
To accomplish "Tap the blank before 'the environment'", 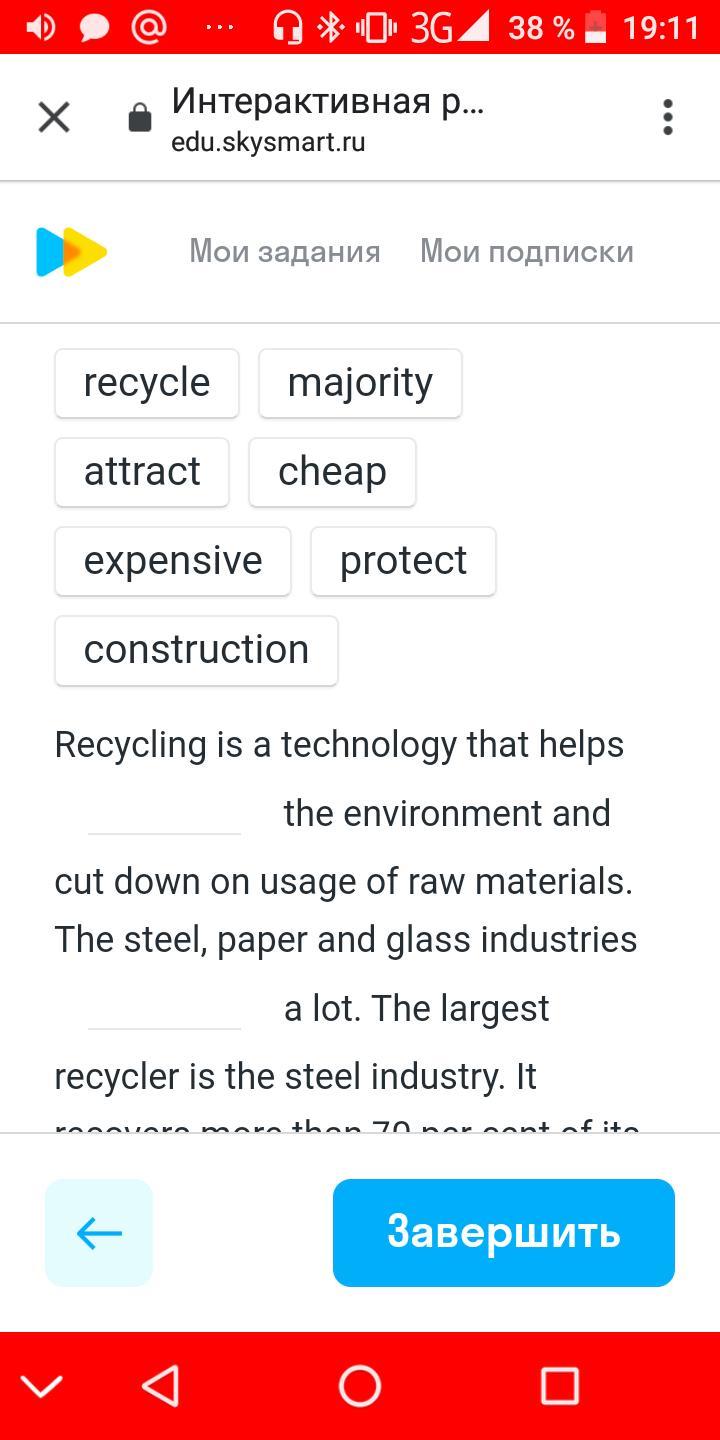I will click(164, 814).
